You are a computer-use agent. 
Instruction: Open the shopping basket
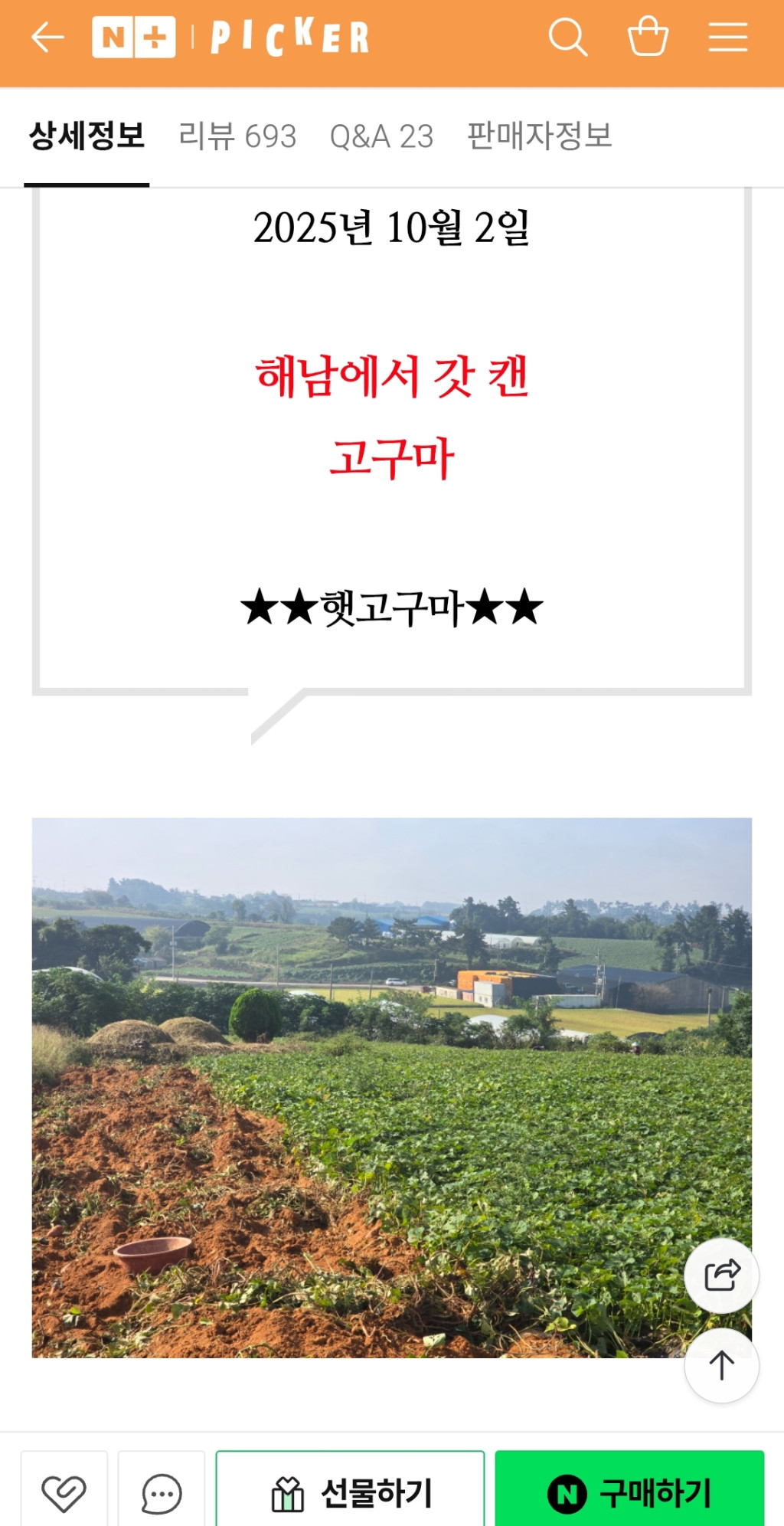[x=648, y=37]
